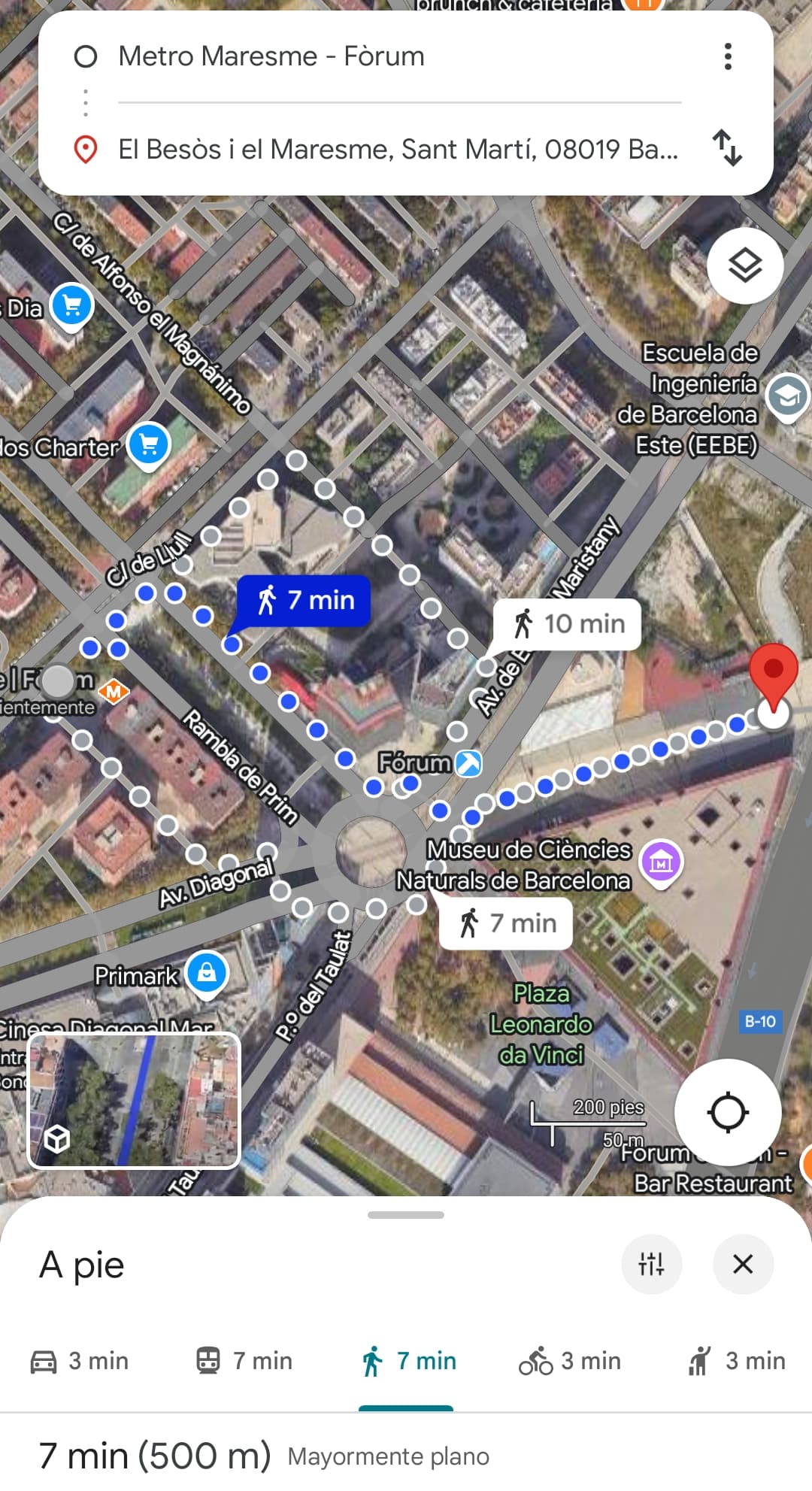The image size is (812, 1491).
Task: Open Museu de Ciències Naturals de Barcelona marker
Action: [x=660, y=862]
